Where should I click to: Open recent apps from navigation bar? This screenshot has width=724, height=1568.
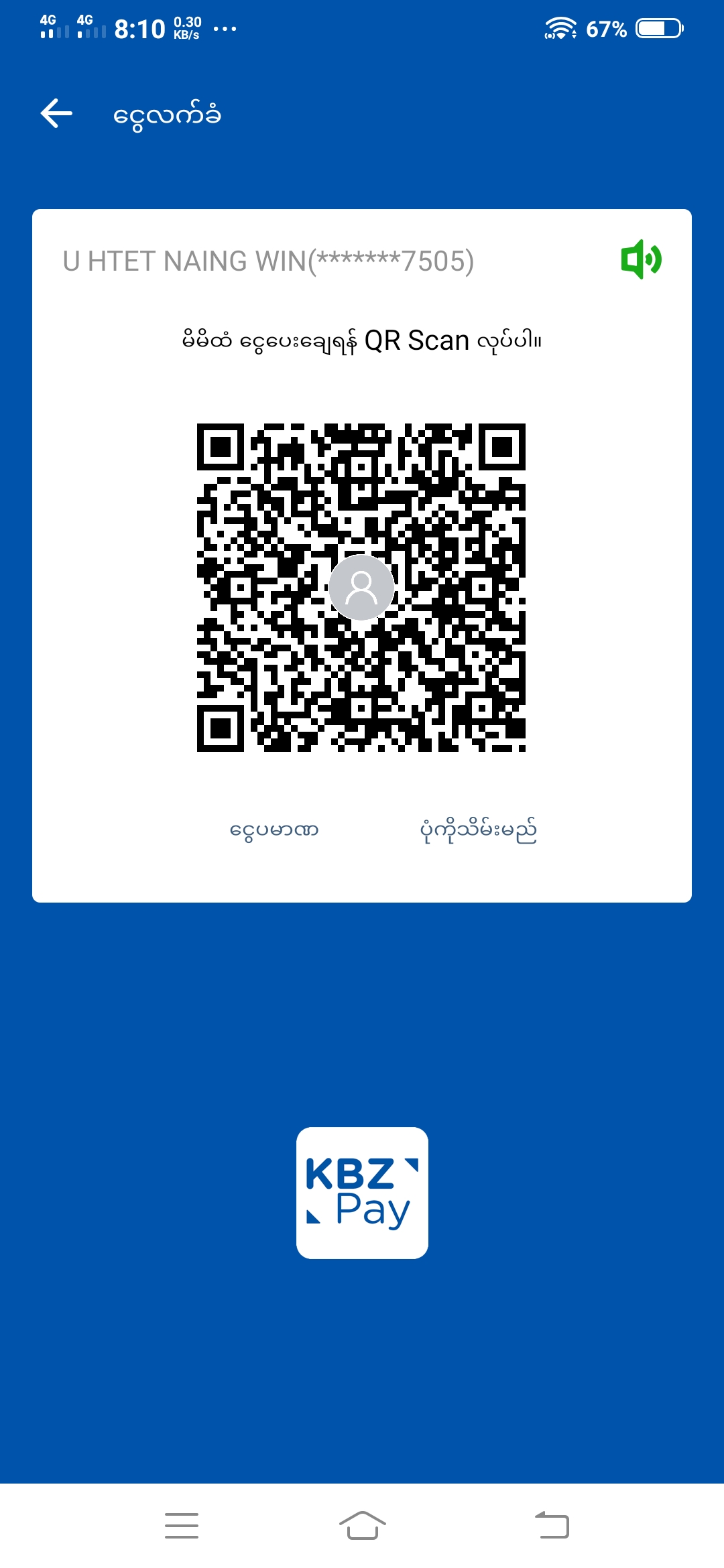coord(182,1526)
